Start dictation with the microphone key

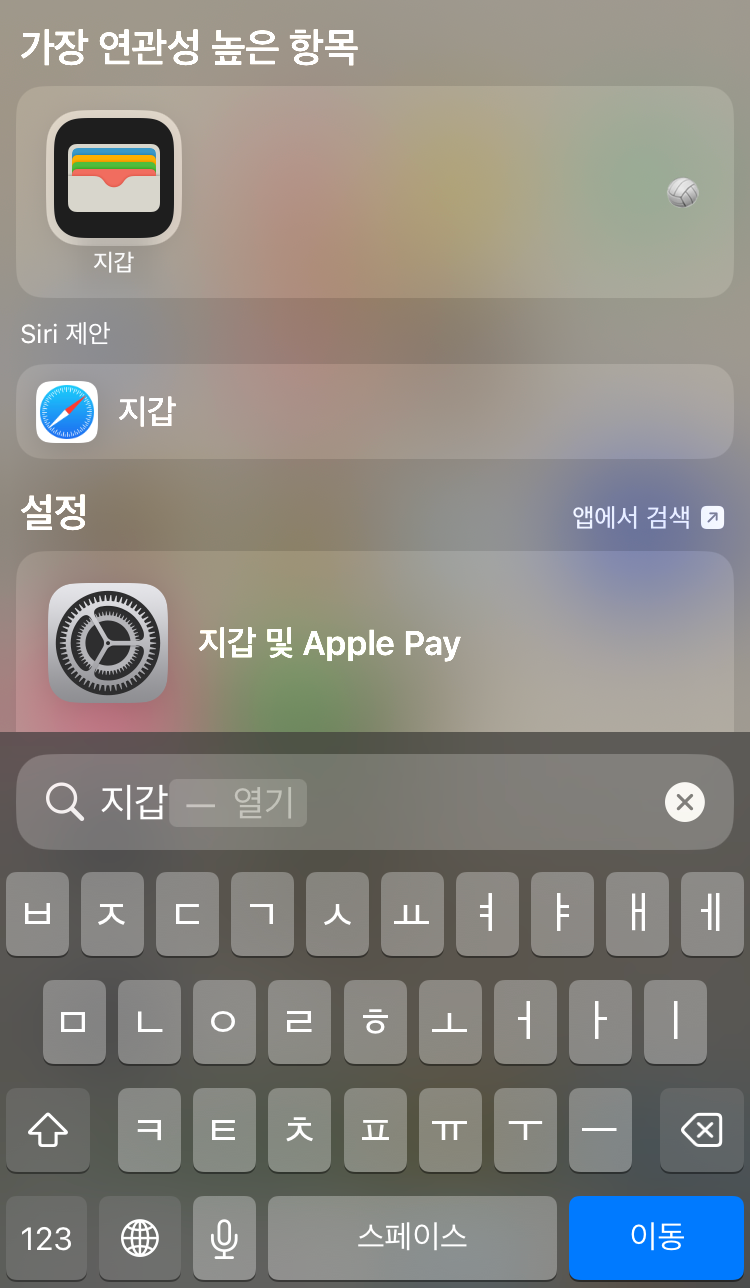224,1238
